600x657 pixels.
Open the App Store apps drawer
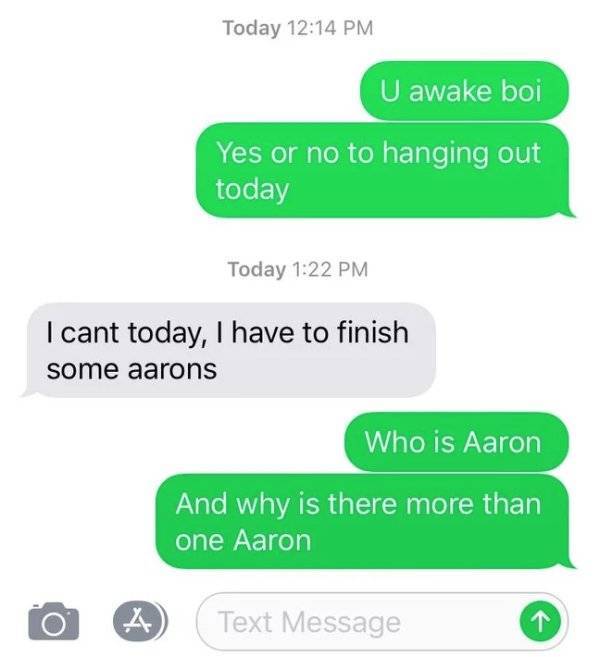tap(141, 621)
